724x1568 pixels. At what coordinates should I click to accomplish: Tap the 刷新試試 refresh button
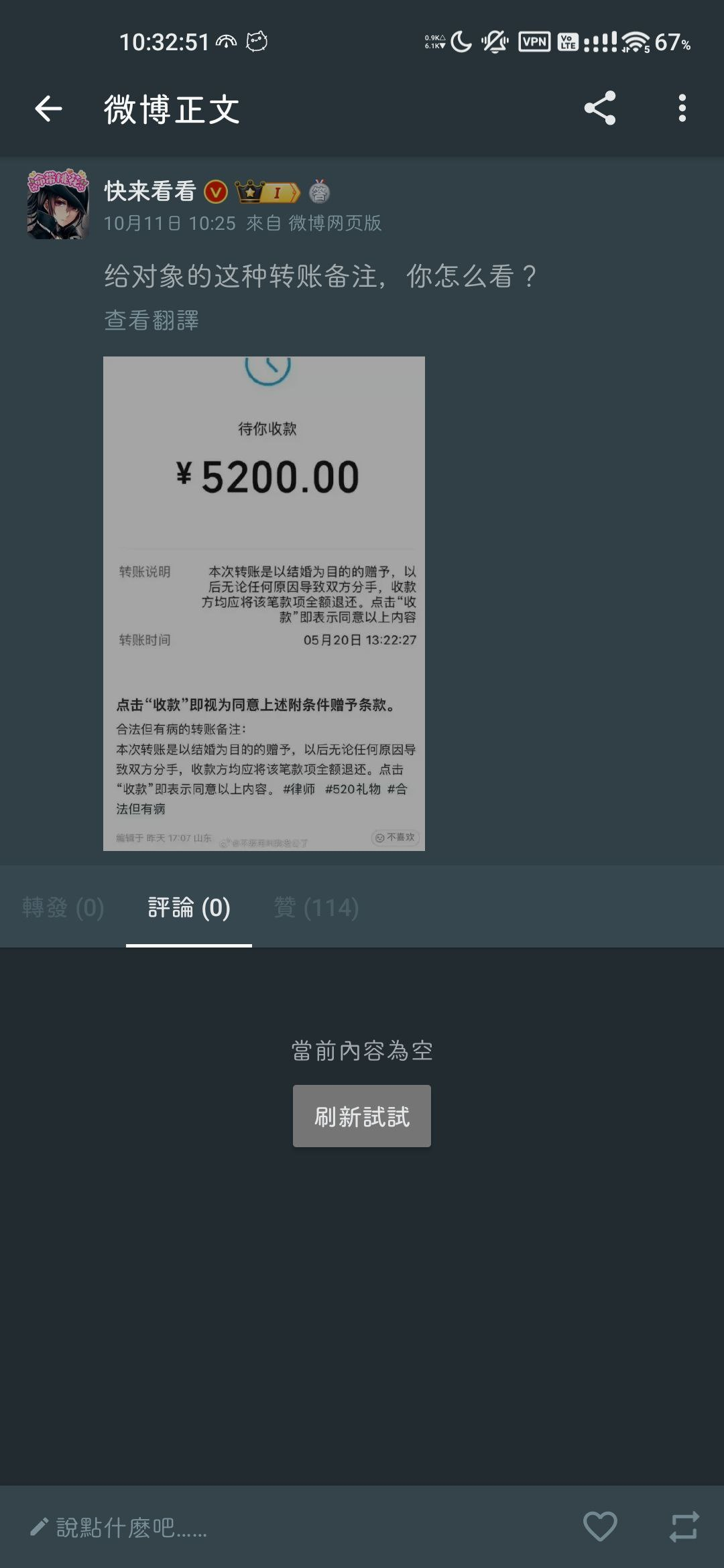point(362,1116)
